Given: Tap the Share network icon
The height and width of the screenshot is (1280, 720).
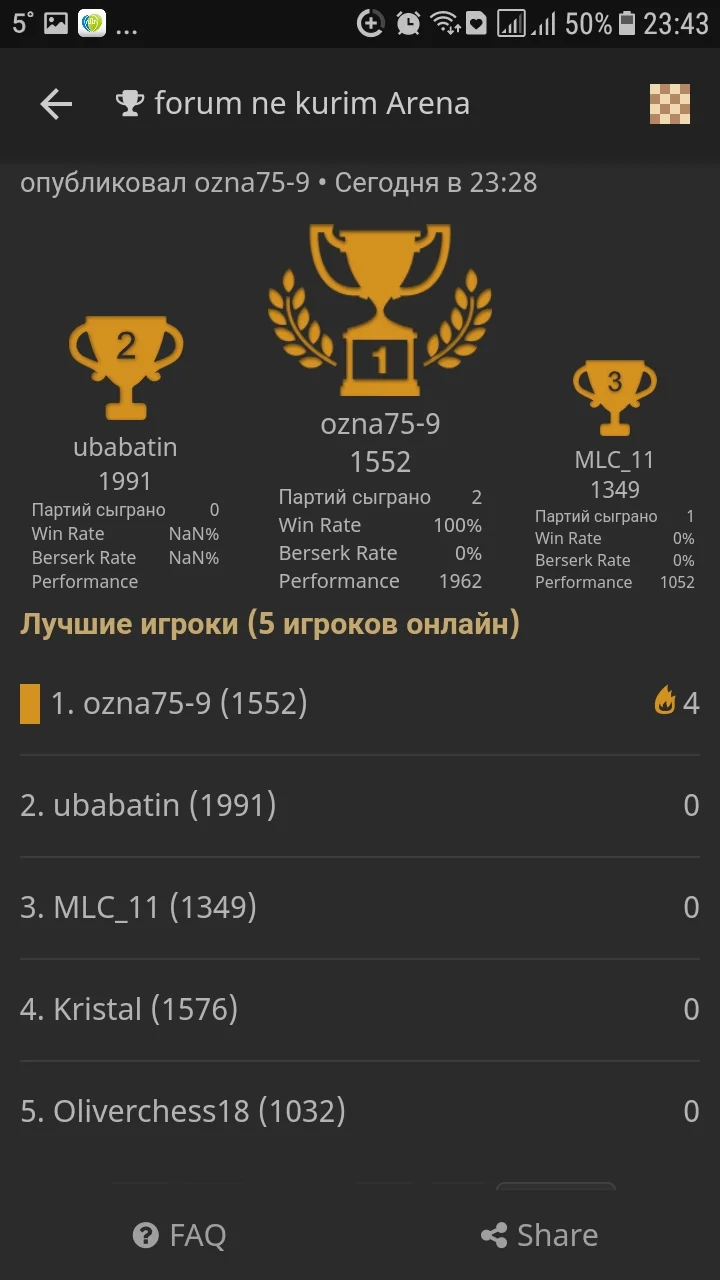Looking at the screenshot, I should 492,1235.
